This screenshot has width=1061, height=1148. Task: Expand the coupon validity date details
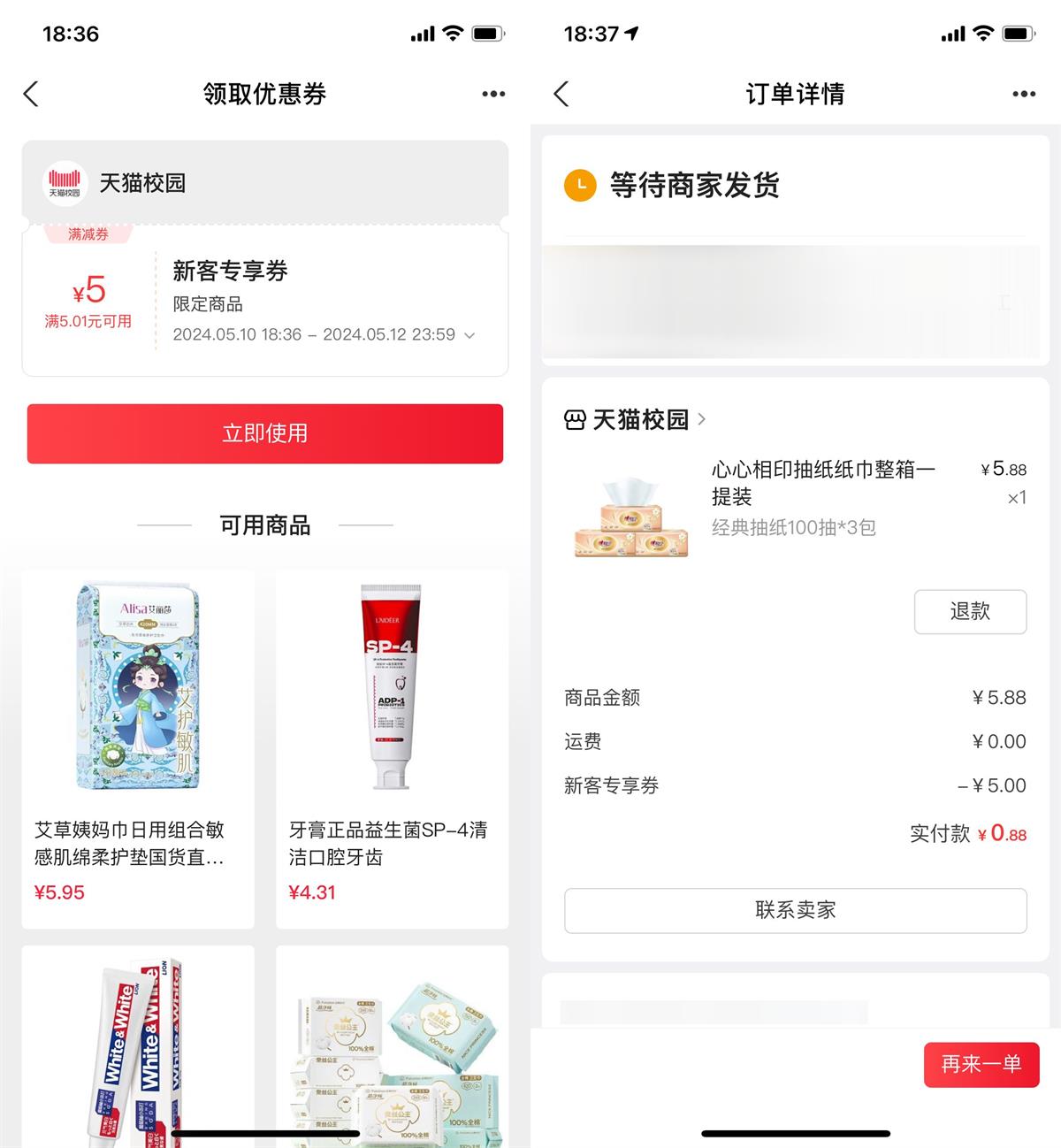point(469,335)
